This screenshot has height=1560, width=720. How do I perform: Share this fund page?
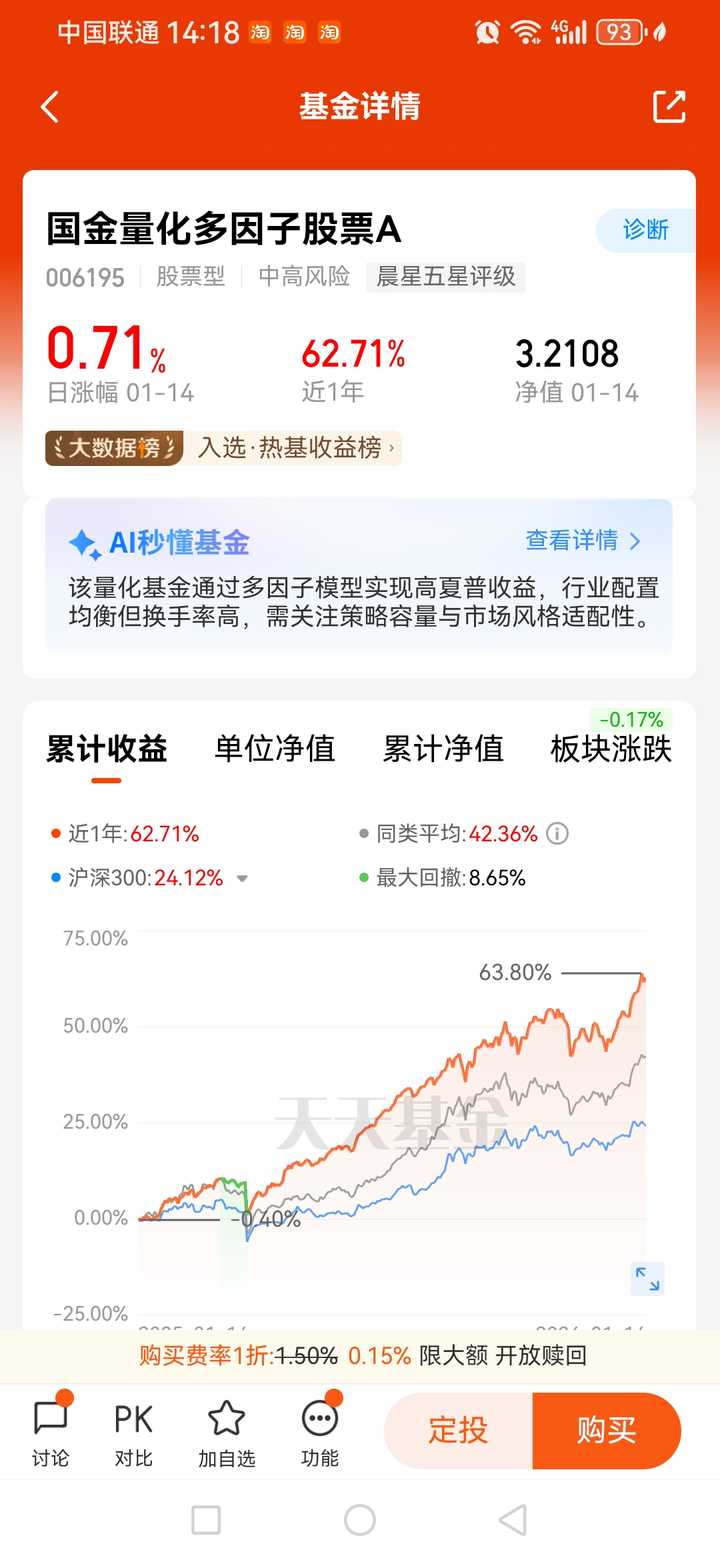coord(669,107)
